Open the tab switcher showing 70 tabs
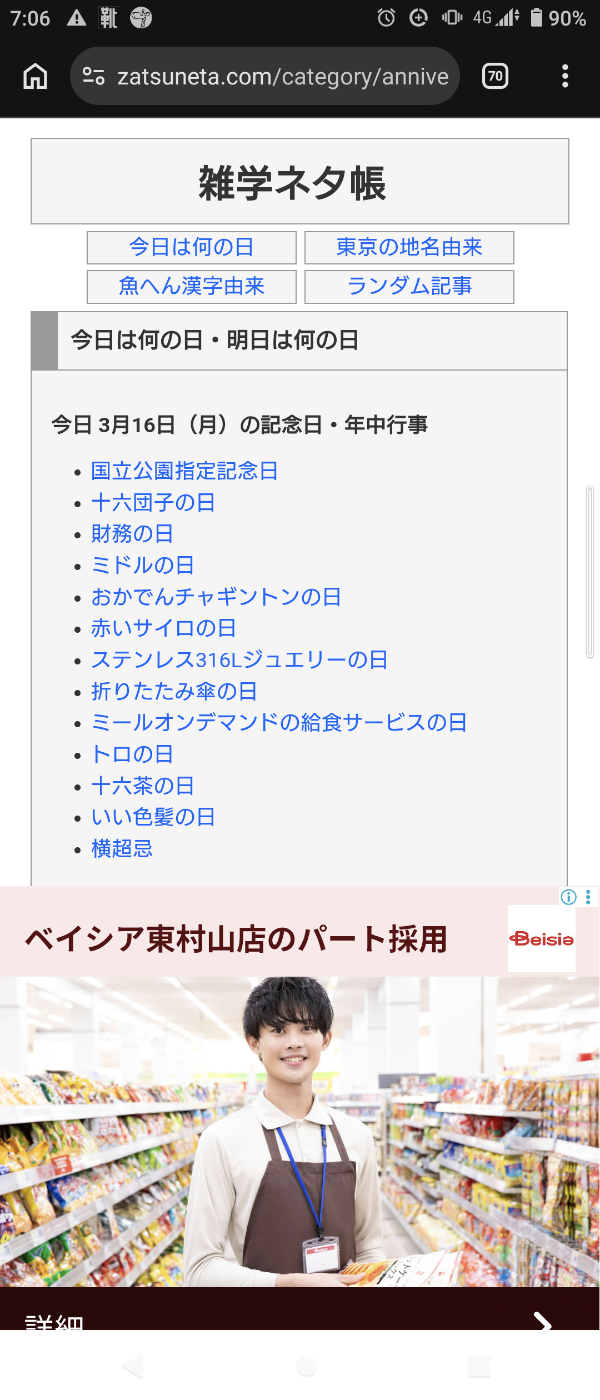 495,76
